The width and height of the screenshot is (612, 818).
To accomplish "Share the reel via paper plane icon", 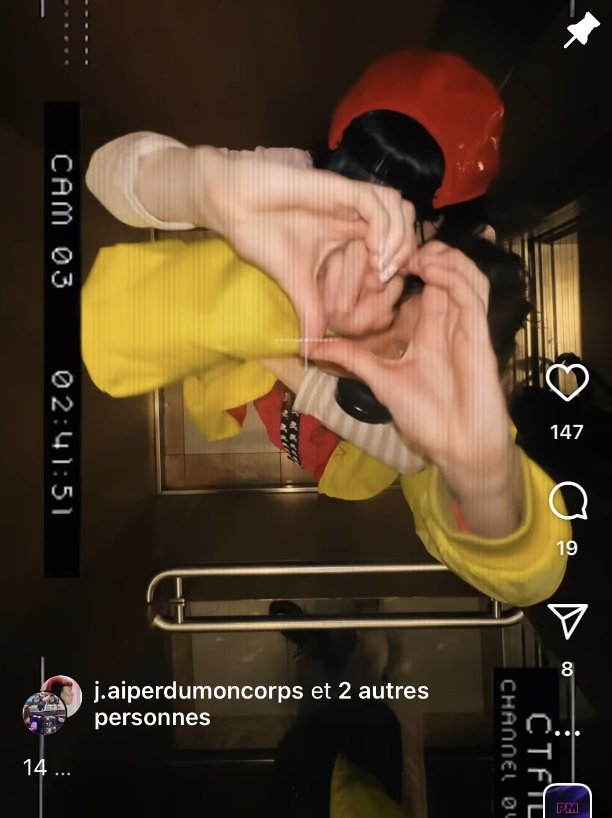I will (567, 621).
